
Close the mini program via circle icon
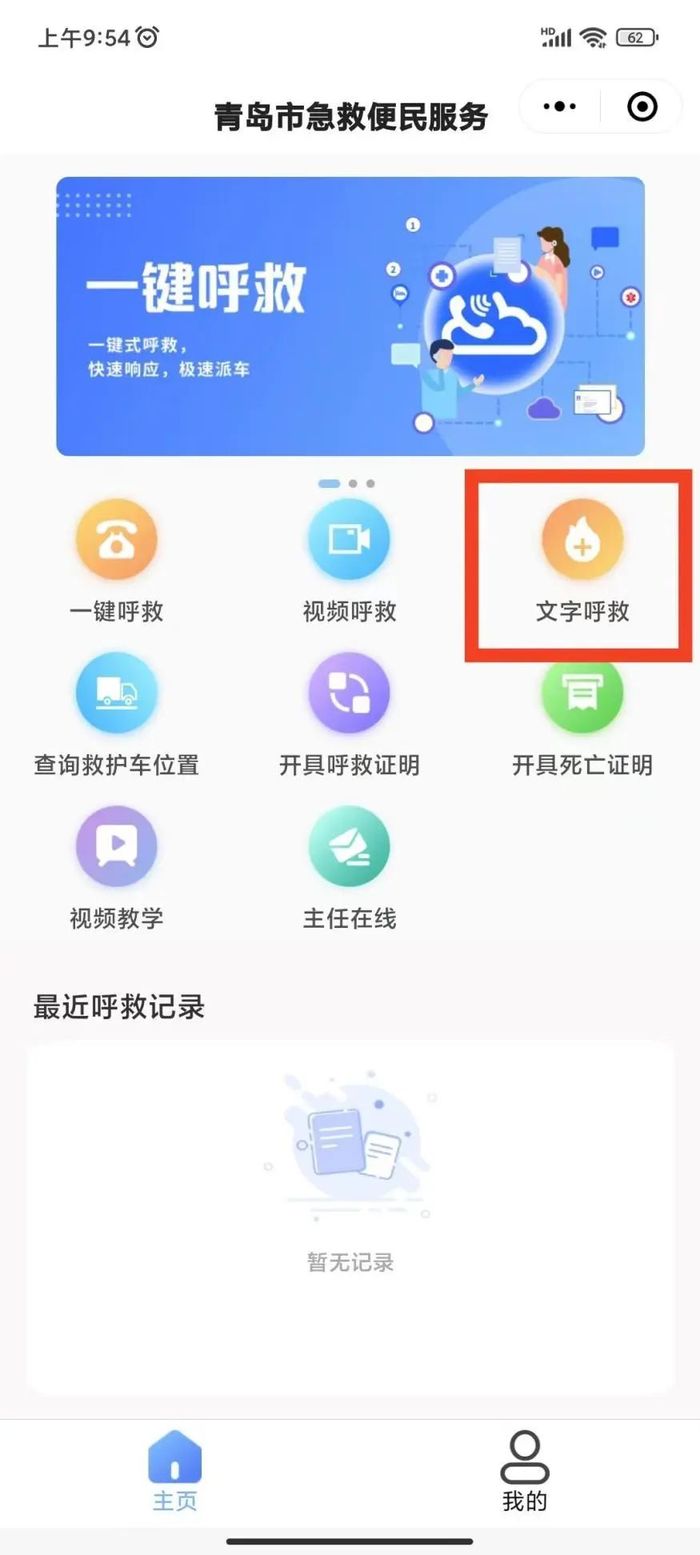pyautogui.click(x=642, y=106)
